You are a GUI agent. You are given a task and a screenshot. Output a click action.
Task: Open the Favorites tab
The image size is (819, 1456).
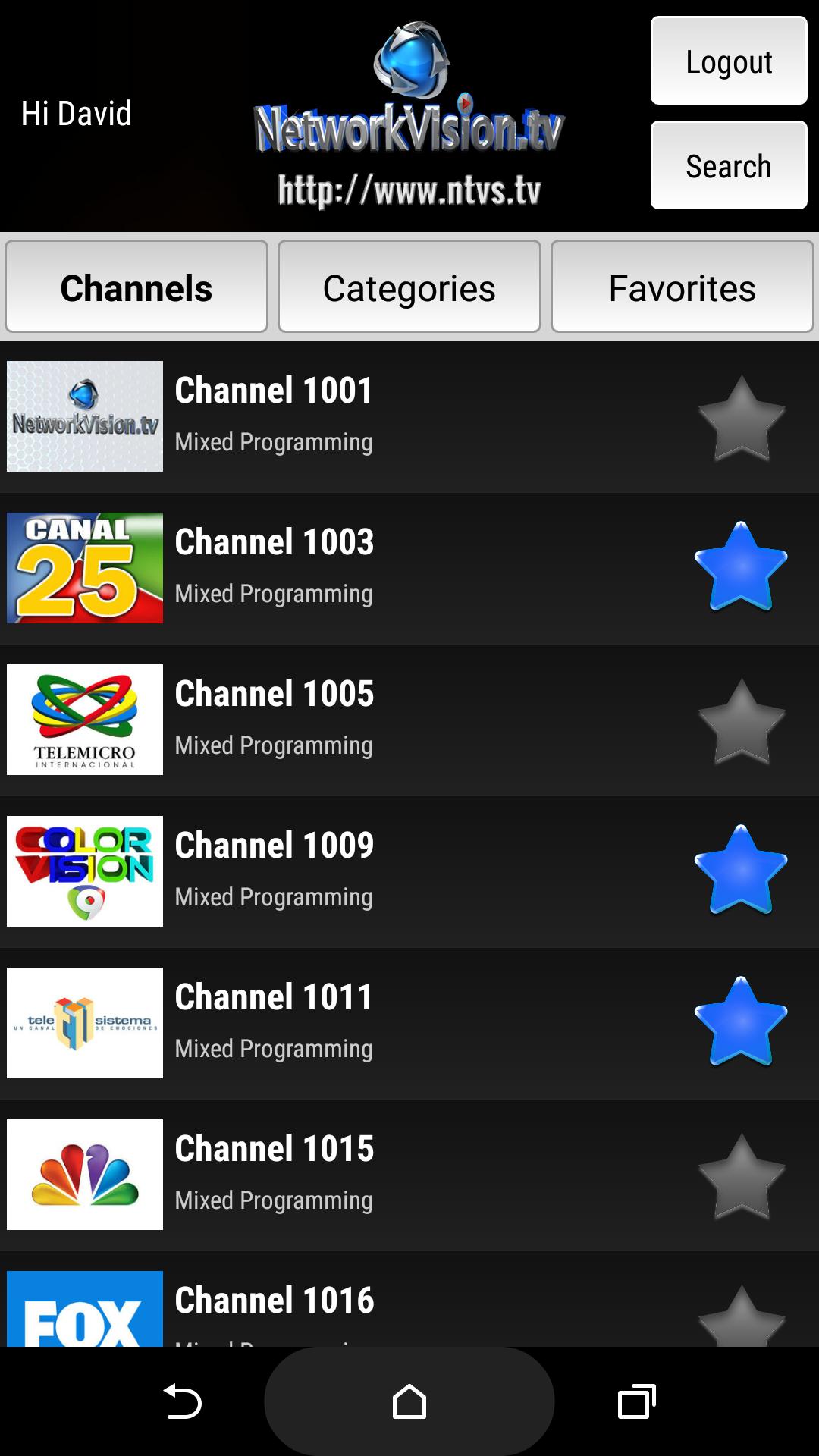click(681, 287)
